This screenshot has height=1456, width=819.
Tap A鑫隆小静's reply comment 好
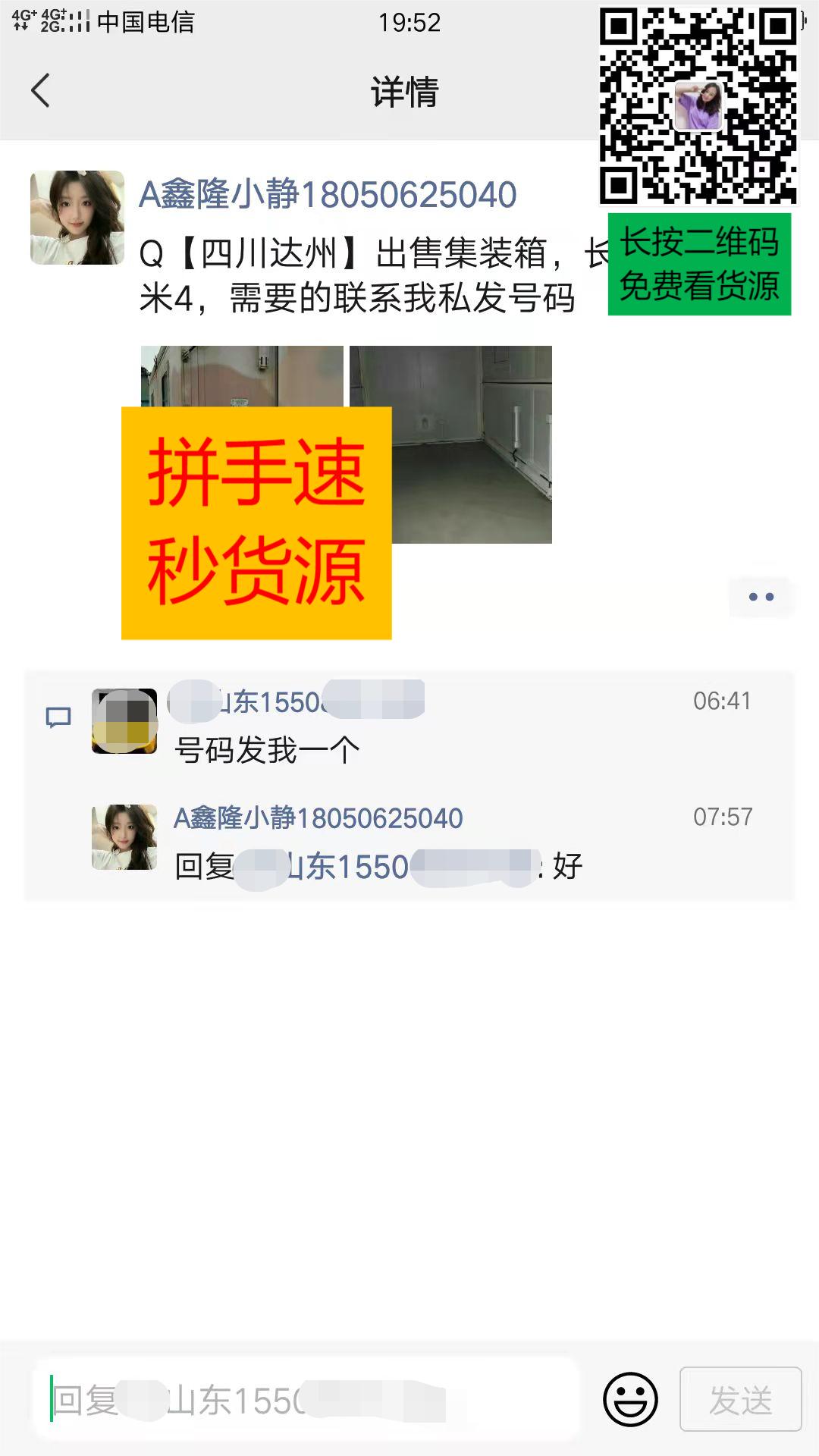point(566,866)
